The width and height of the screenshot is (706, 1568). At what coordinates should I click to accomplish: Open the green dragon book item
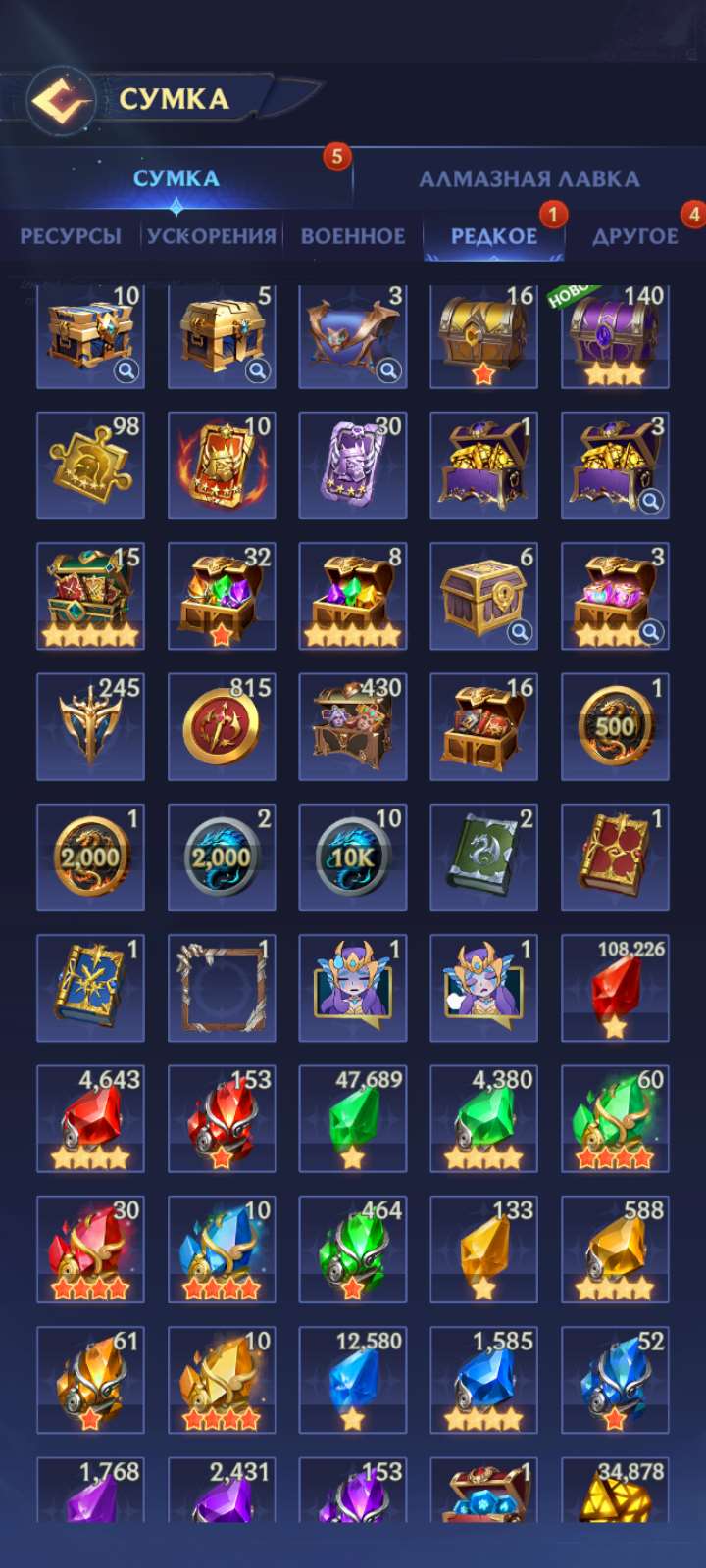[483, 857]
